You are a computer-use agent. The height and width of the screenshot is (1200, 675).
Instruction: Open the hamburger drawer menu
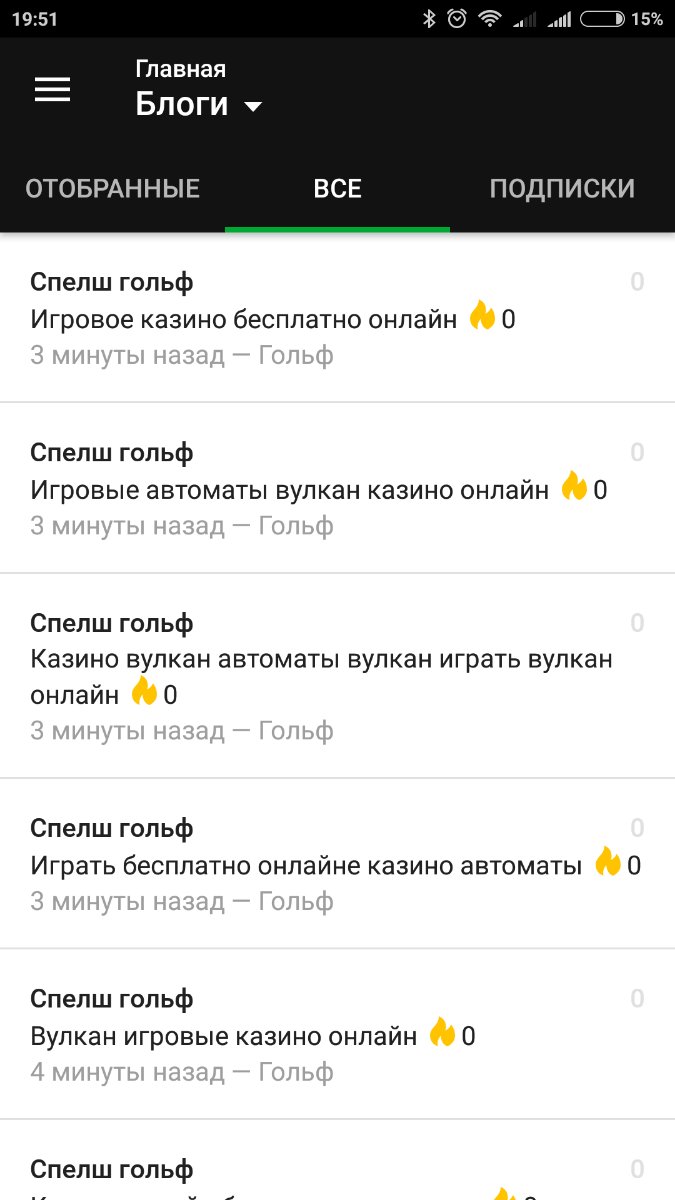click(x=53, y=89)
